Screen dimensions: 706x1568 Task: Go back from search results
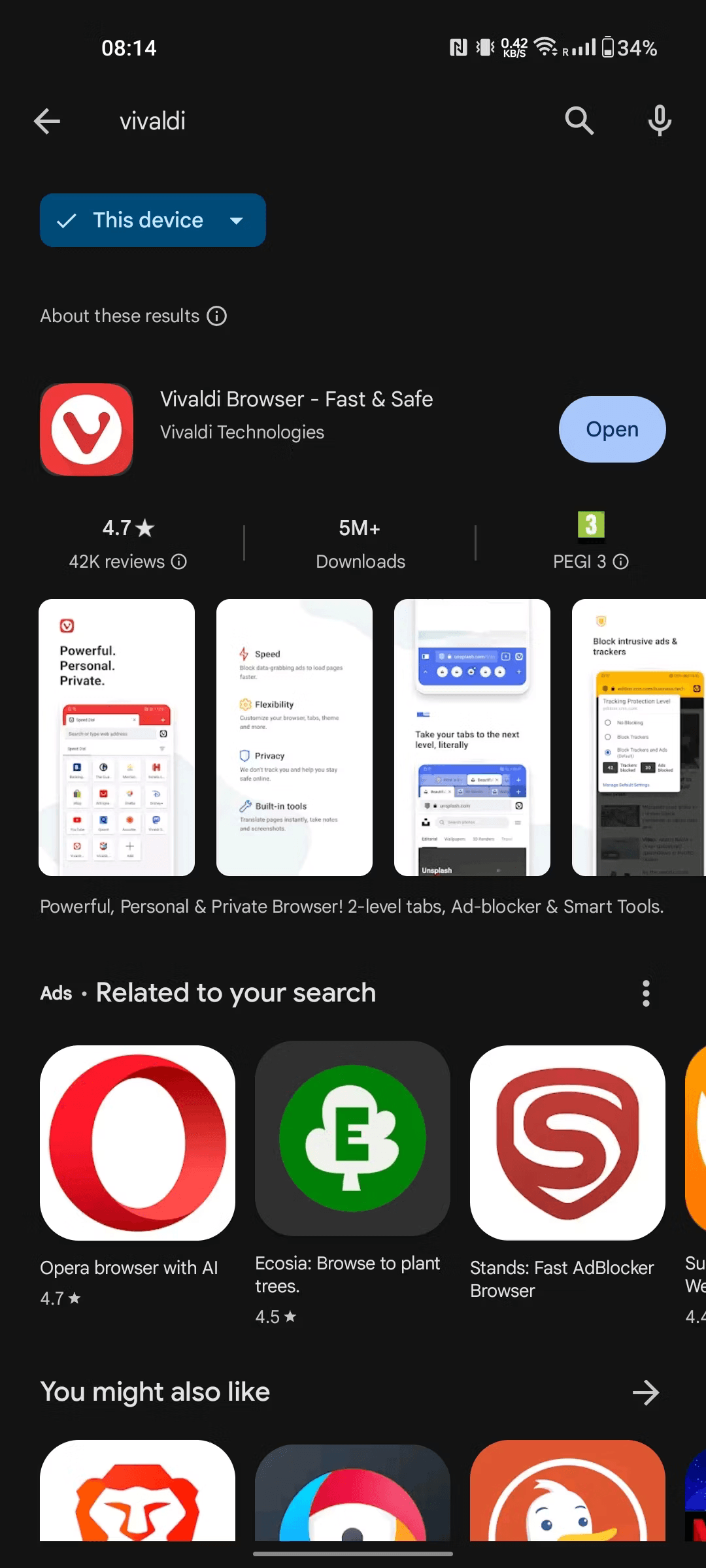[47, 122]
